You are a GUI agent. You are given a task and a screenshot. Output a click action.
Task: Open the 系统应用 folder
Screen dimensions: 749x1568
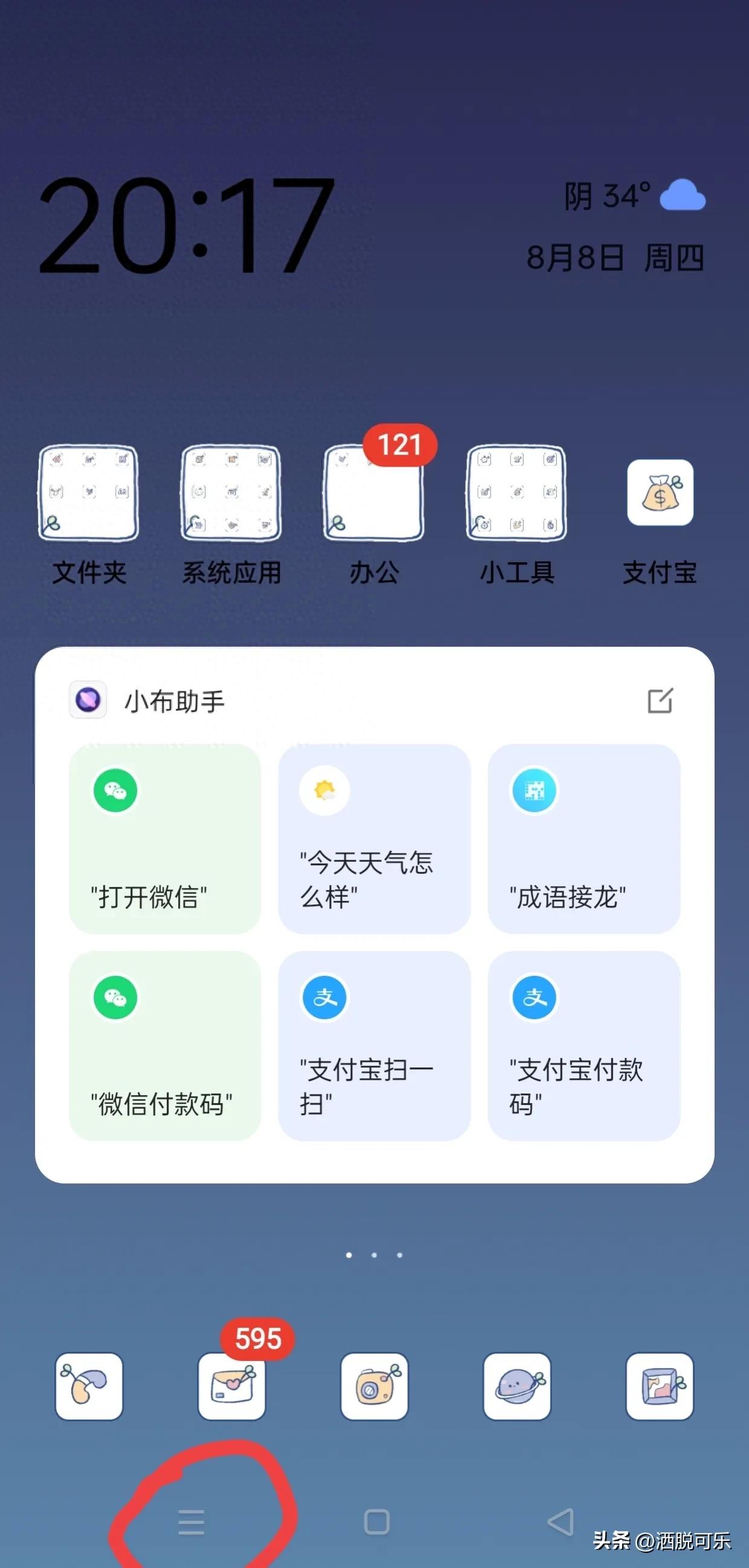pyautogui.click(x=231, y=493)
